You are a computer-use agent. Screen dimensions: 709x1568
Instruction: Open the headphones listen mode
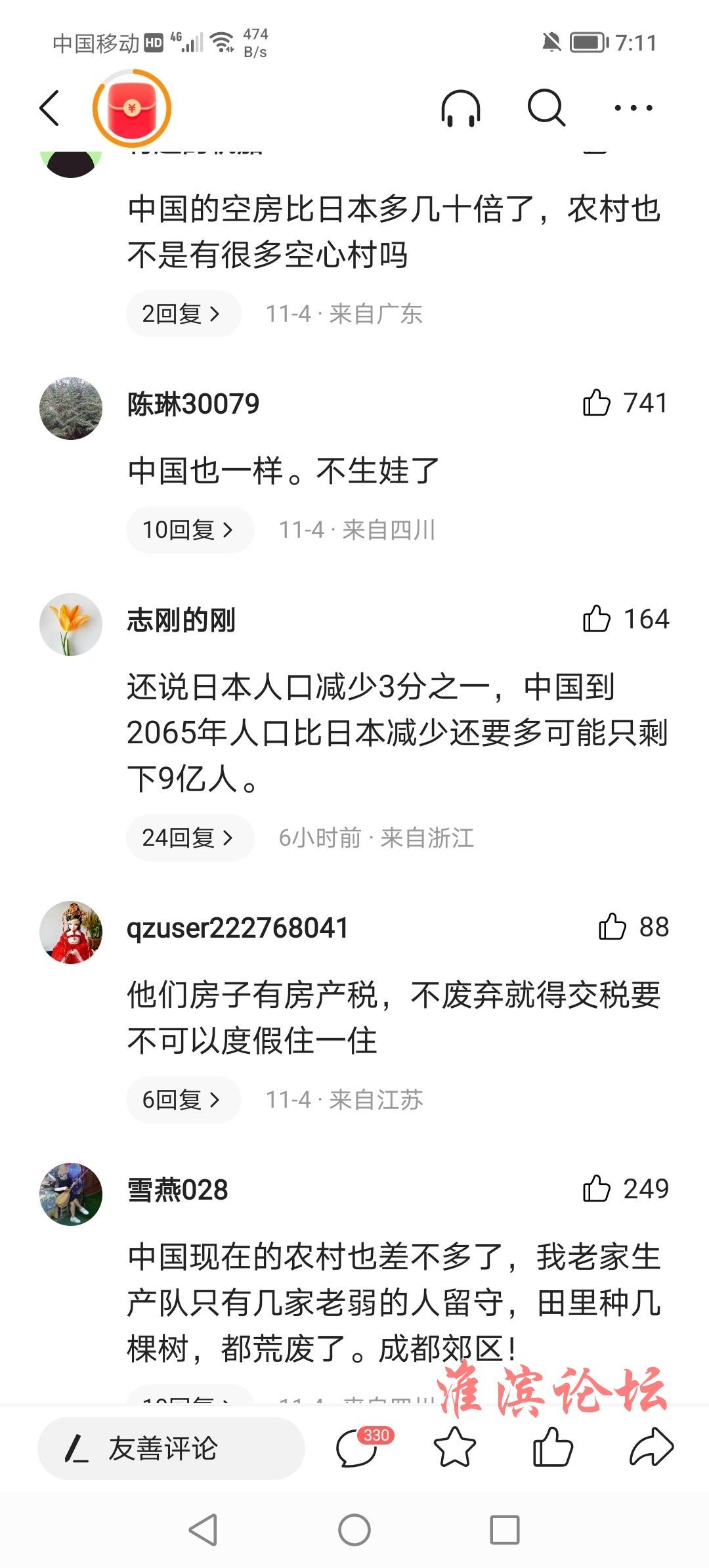(x=461, y=108)
